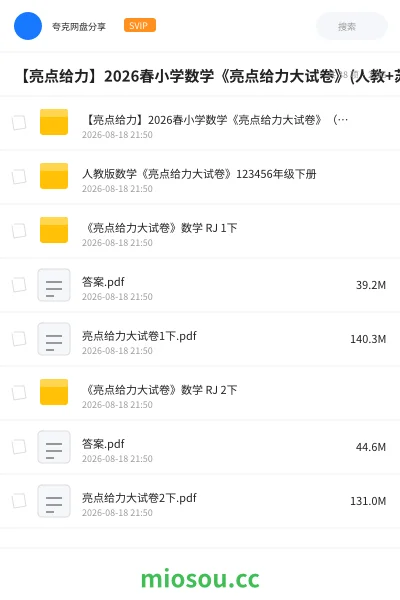This screenshot has height=600, width=400.
Task: Open the 39.2M 答案.pdf file
Action: (x=200, y=285)
